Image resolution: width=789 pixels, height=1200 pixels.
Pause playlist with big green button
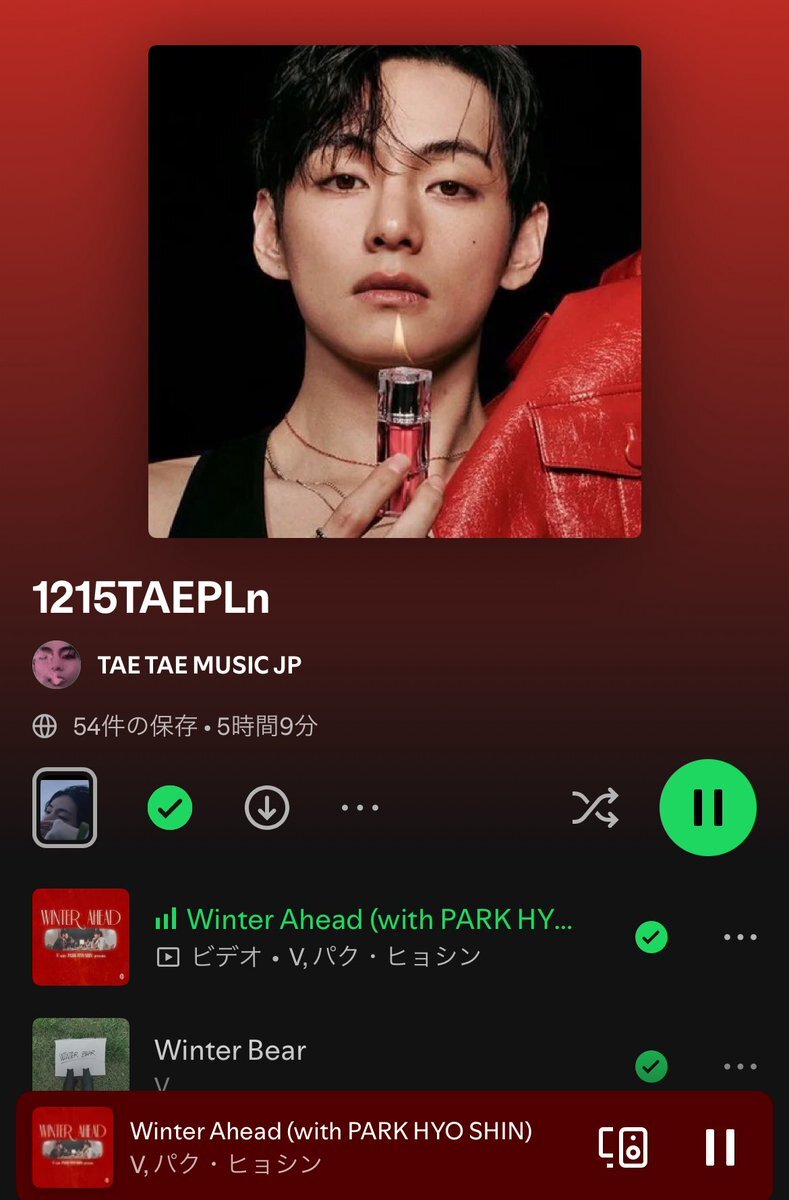click(707, 807)
